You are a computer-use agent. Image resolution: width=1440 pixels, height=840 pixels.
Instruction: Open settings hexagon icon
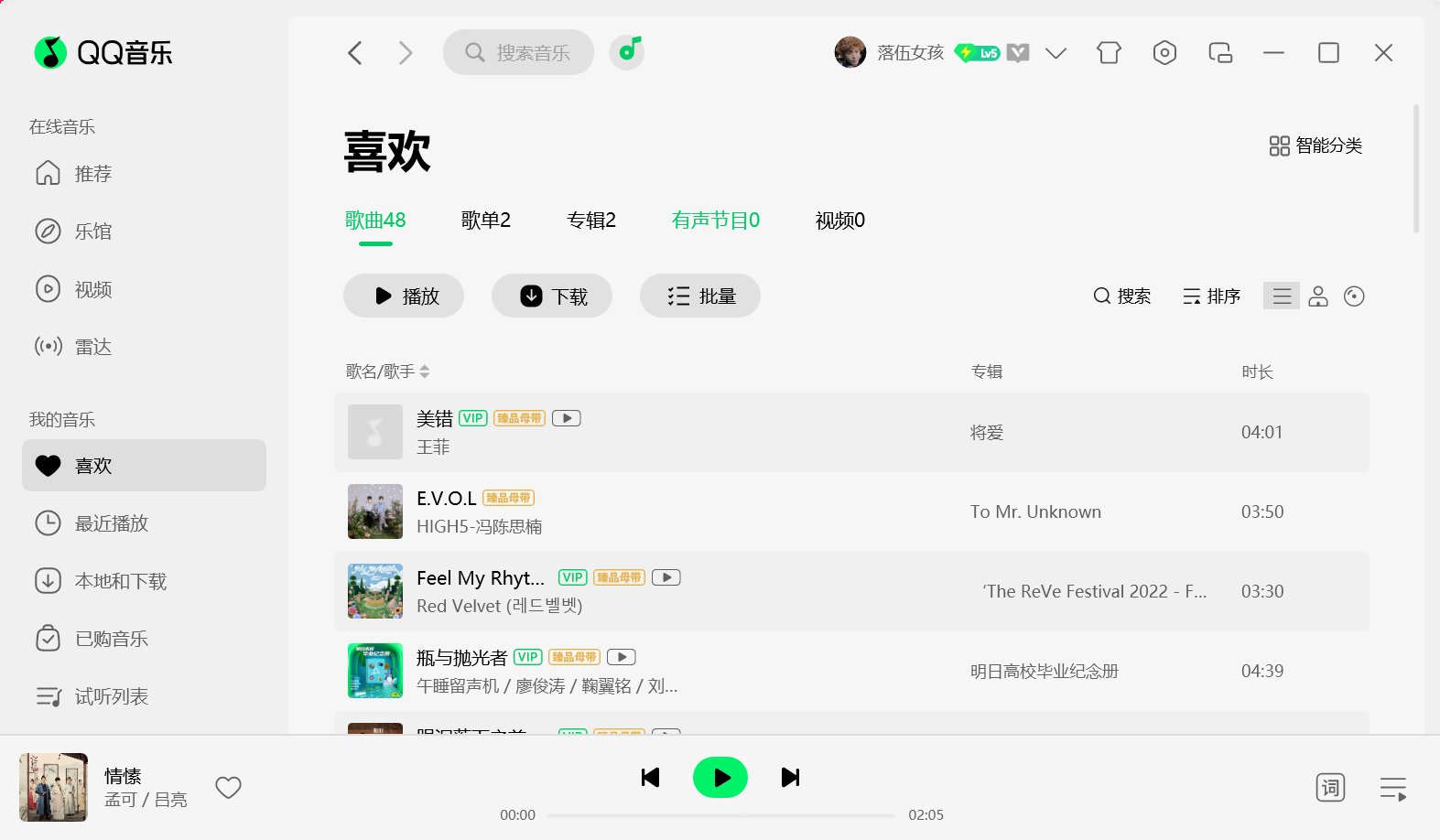(1164, 53)
